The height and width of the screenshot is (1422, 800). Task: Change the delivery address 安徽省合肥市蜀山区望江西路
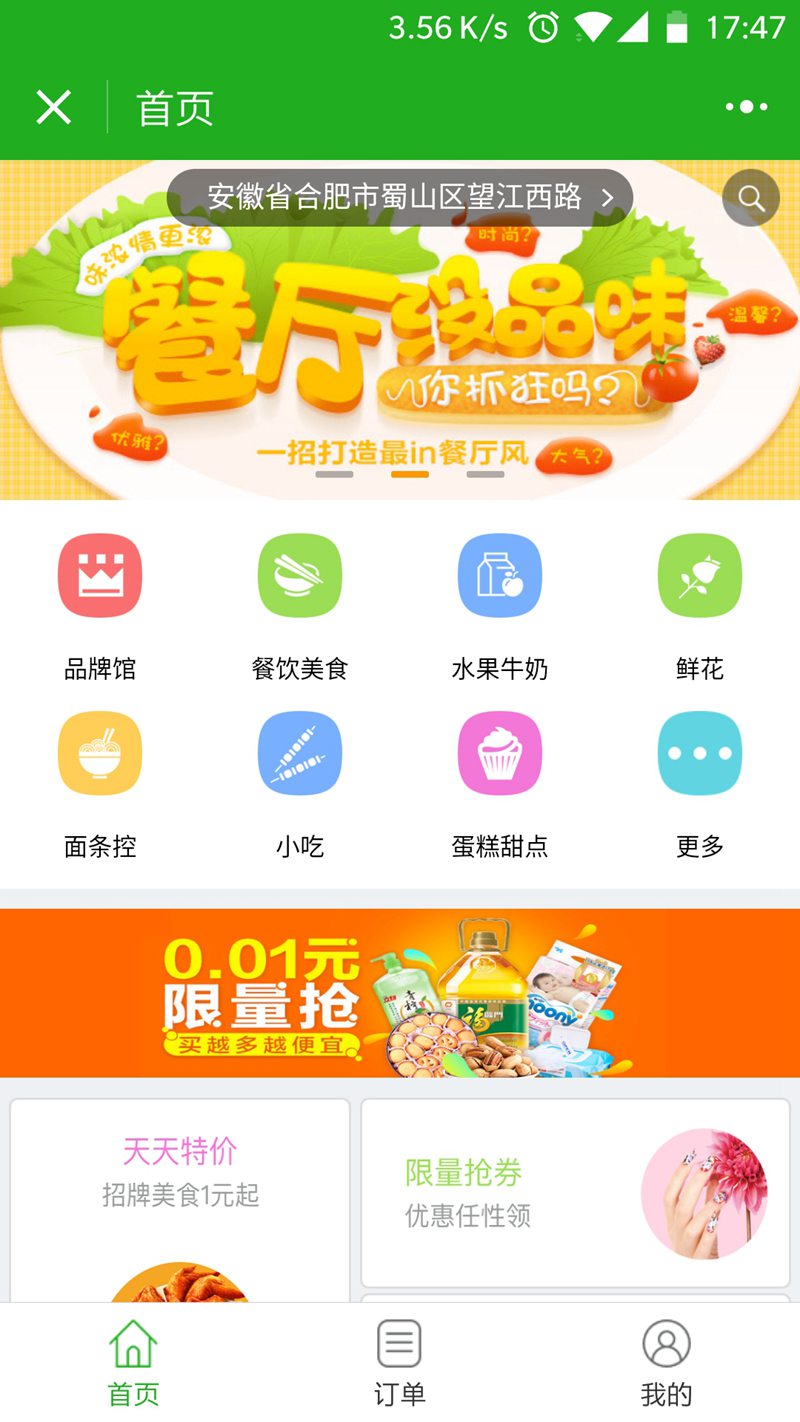click(x=400, y=197)
